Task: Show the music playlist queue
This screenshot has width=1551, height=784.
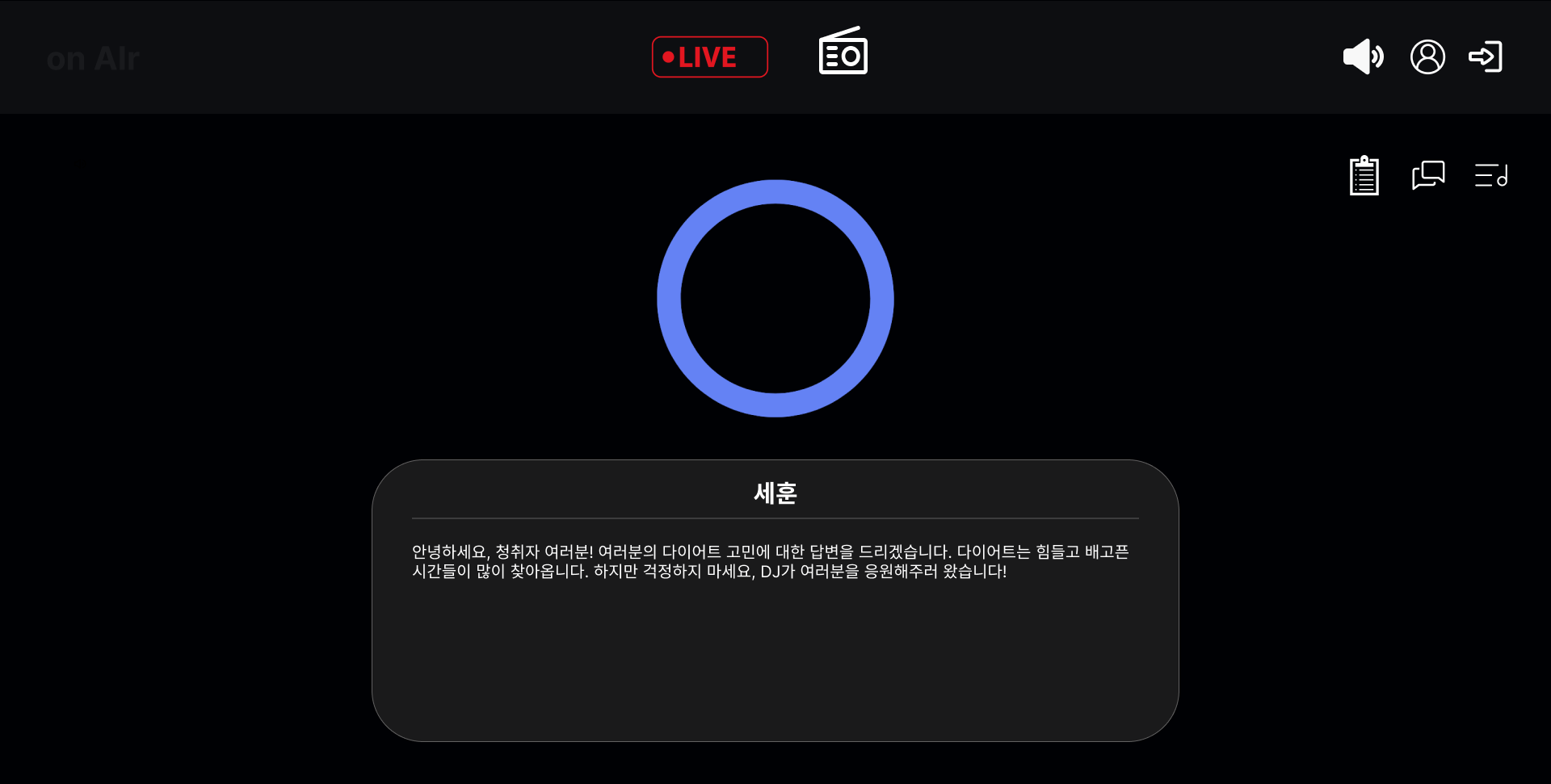Action: (x=1491, y=175)
